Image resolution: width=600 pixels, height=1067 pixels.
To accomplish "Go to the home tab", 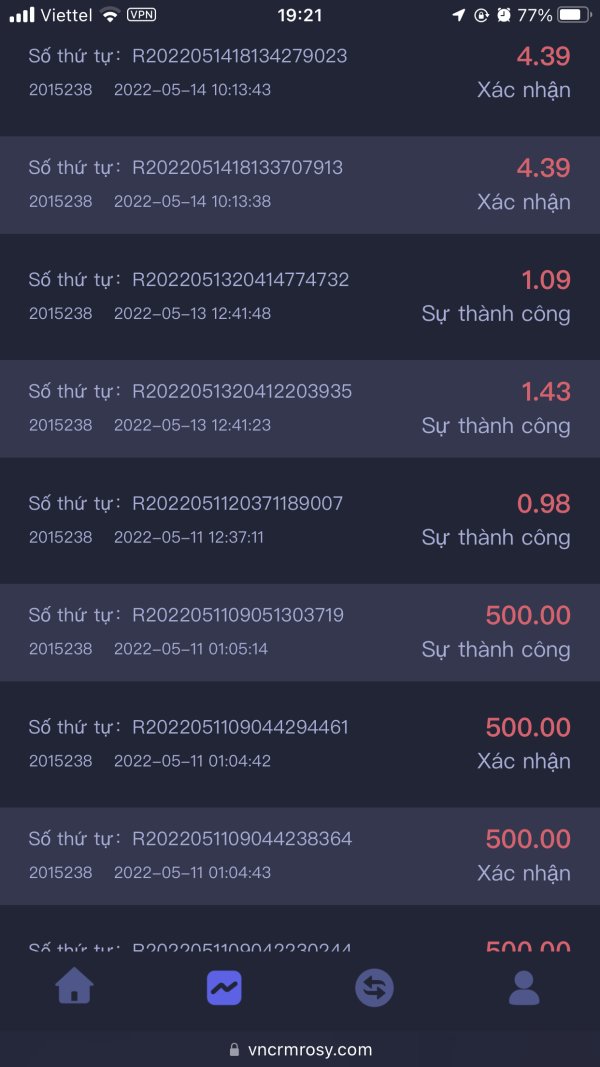I will (75, 987).
